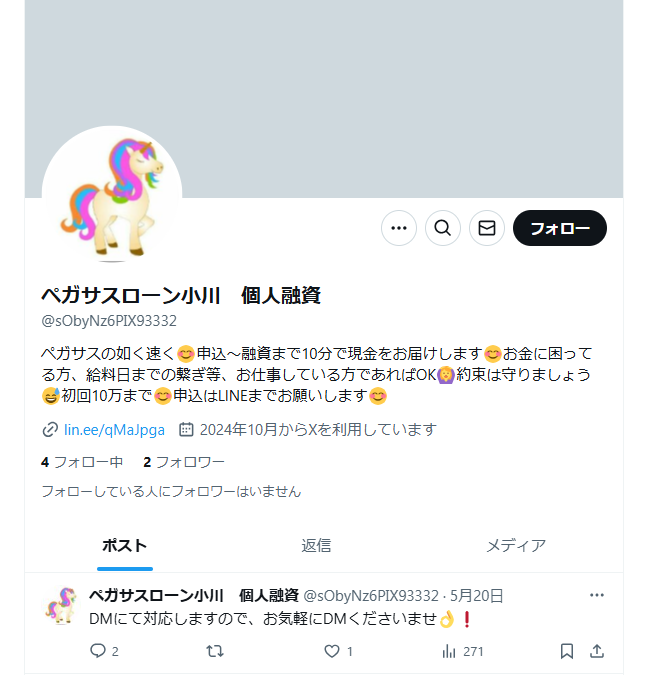Screen dimensions: 648x675
Task: Share the 5月20日 post
Action: pos(597,651)
